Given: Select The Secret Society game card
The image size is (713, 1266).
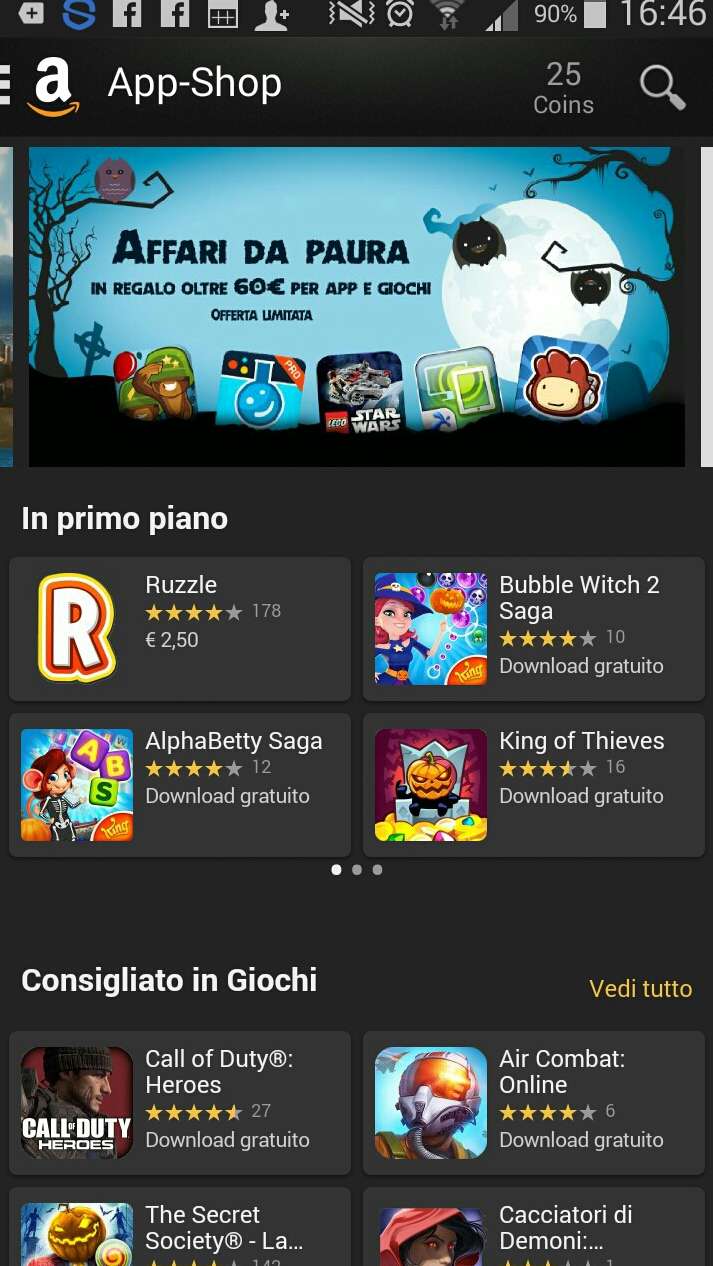Looking at the screenshot, I should [x=180, y=1227].
